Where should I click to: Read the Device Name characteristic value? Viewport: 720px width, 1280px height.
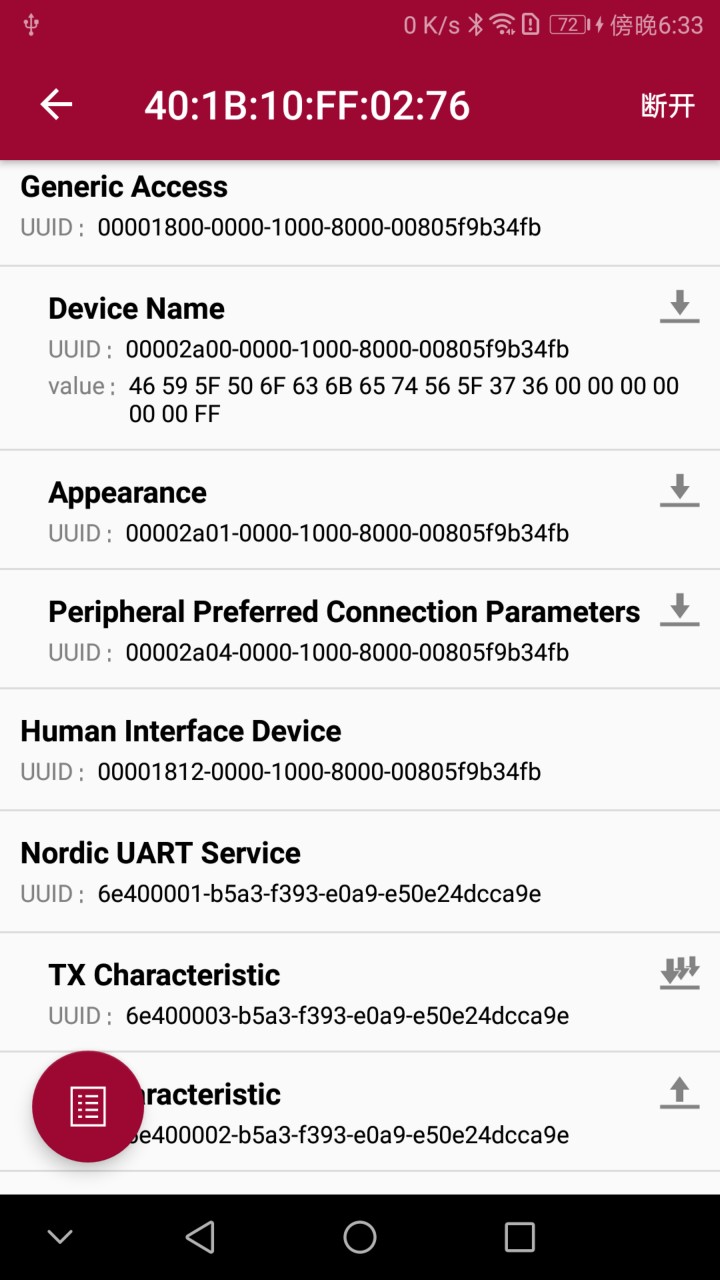[679, 307]
